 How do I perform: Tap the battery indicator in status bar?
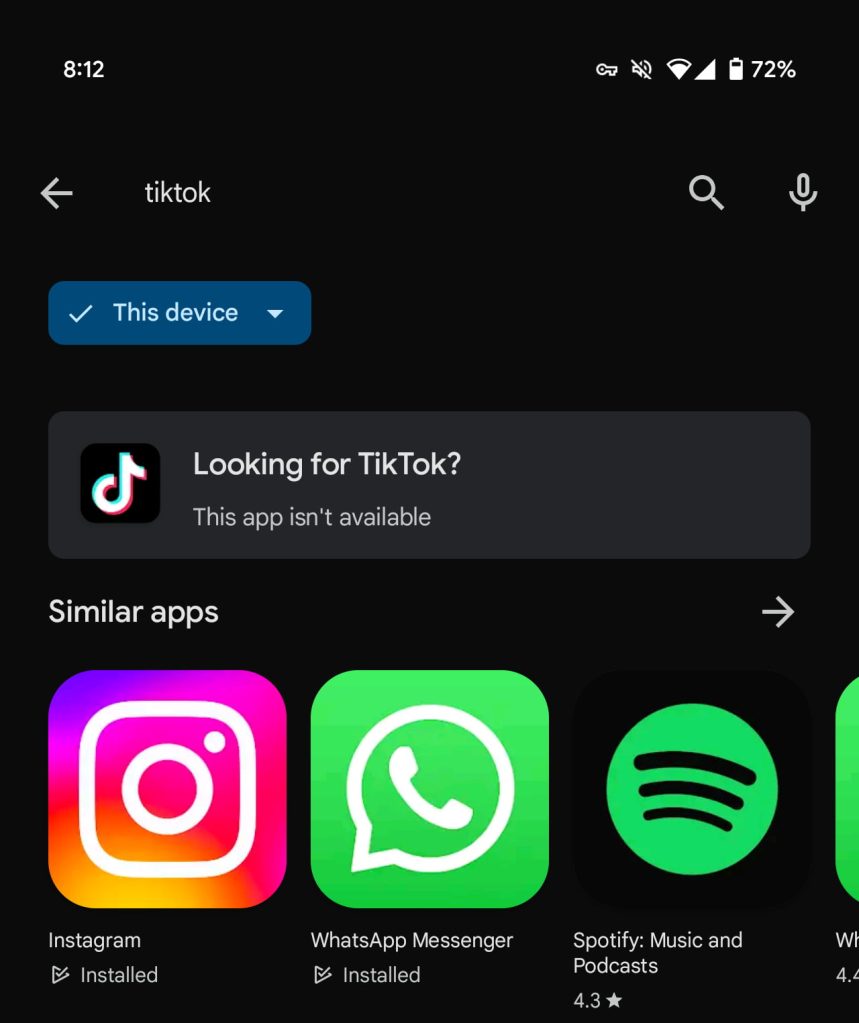(737, 69)
